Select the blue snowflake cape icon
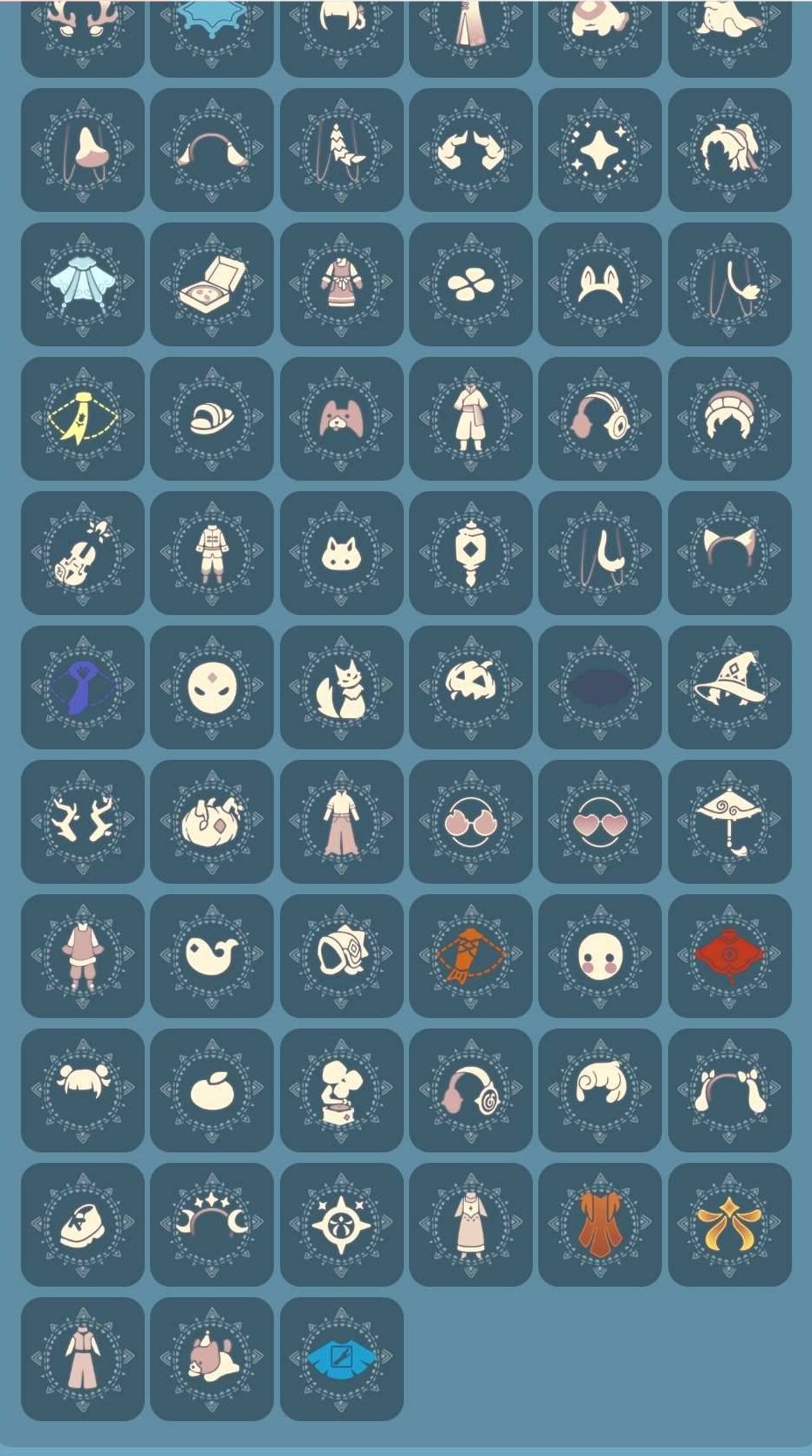 211,22
